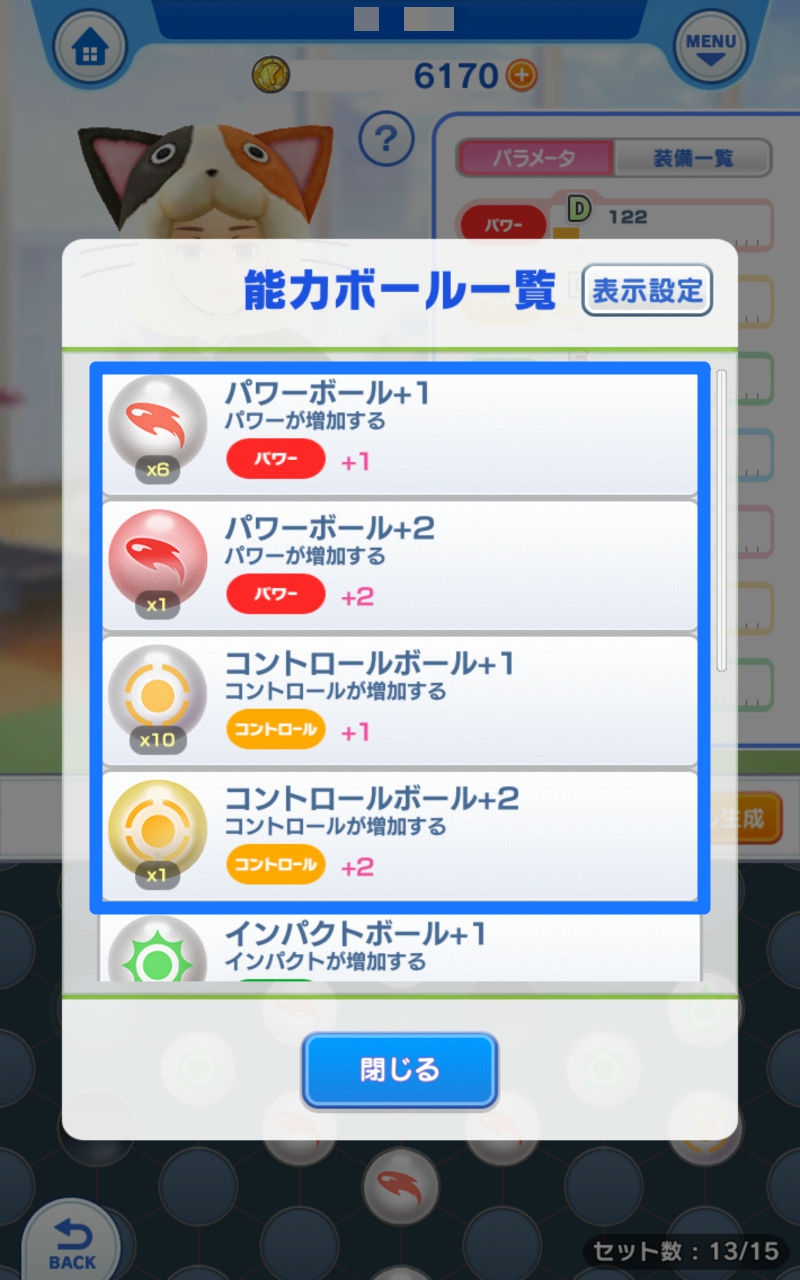Select the インパクトボール+1 row
The image size is (800, 1280).
(x=400, y=948)
